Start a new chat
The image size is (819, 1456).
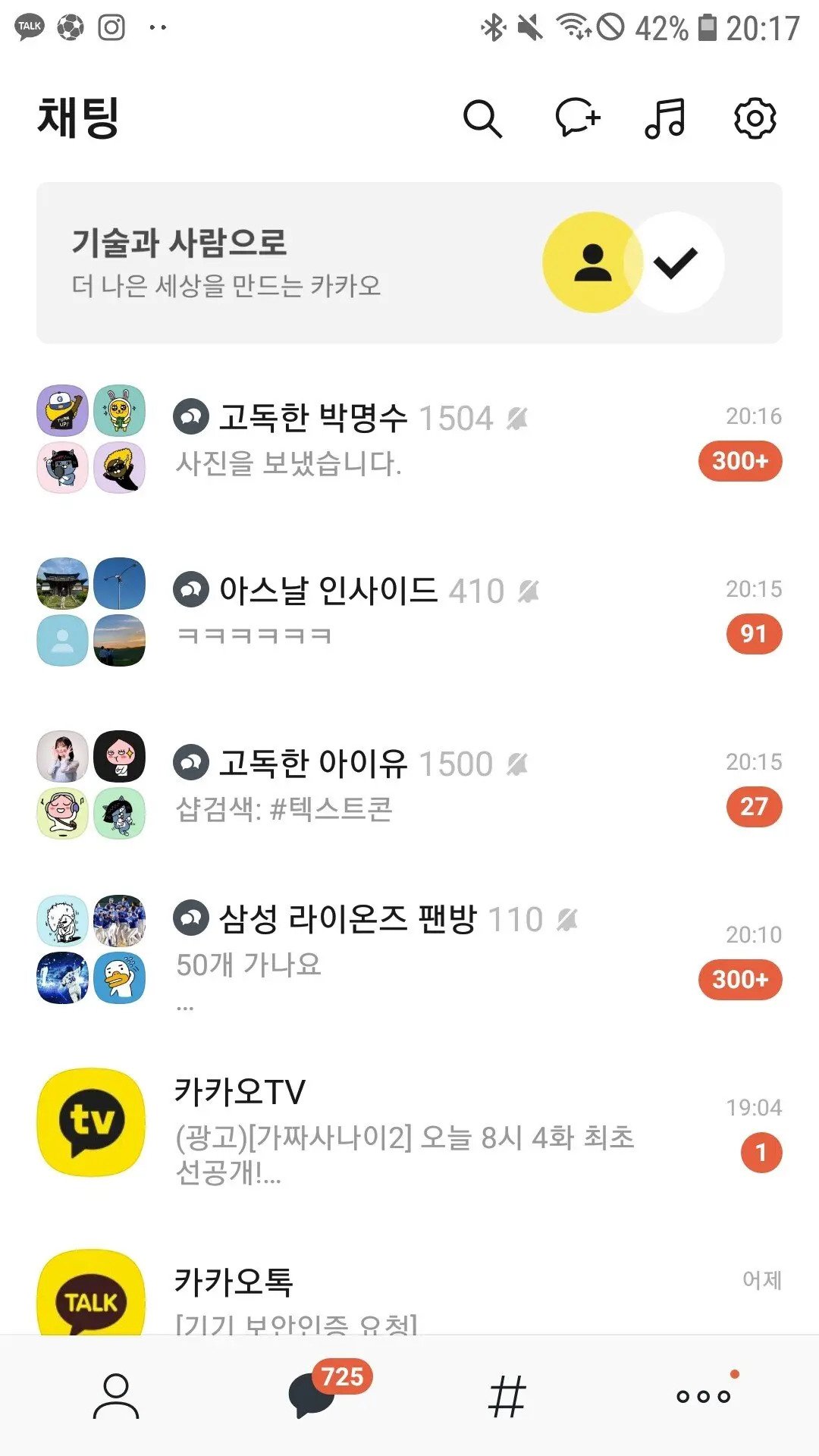tap(577, 119)
